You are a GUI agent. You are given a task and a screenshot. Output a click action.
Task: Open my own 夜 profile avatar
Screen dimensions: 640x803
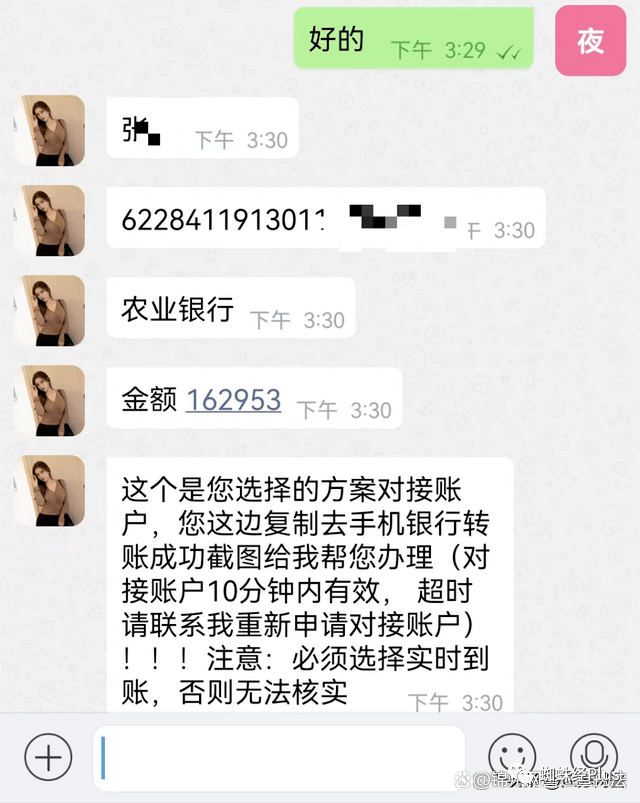point(591,41)
